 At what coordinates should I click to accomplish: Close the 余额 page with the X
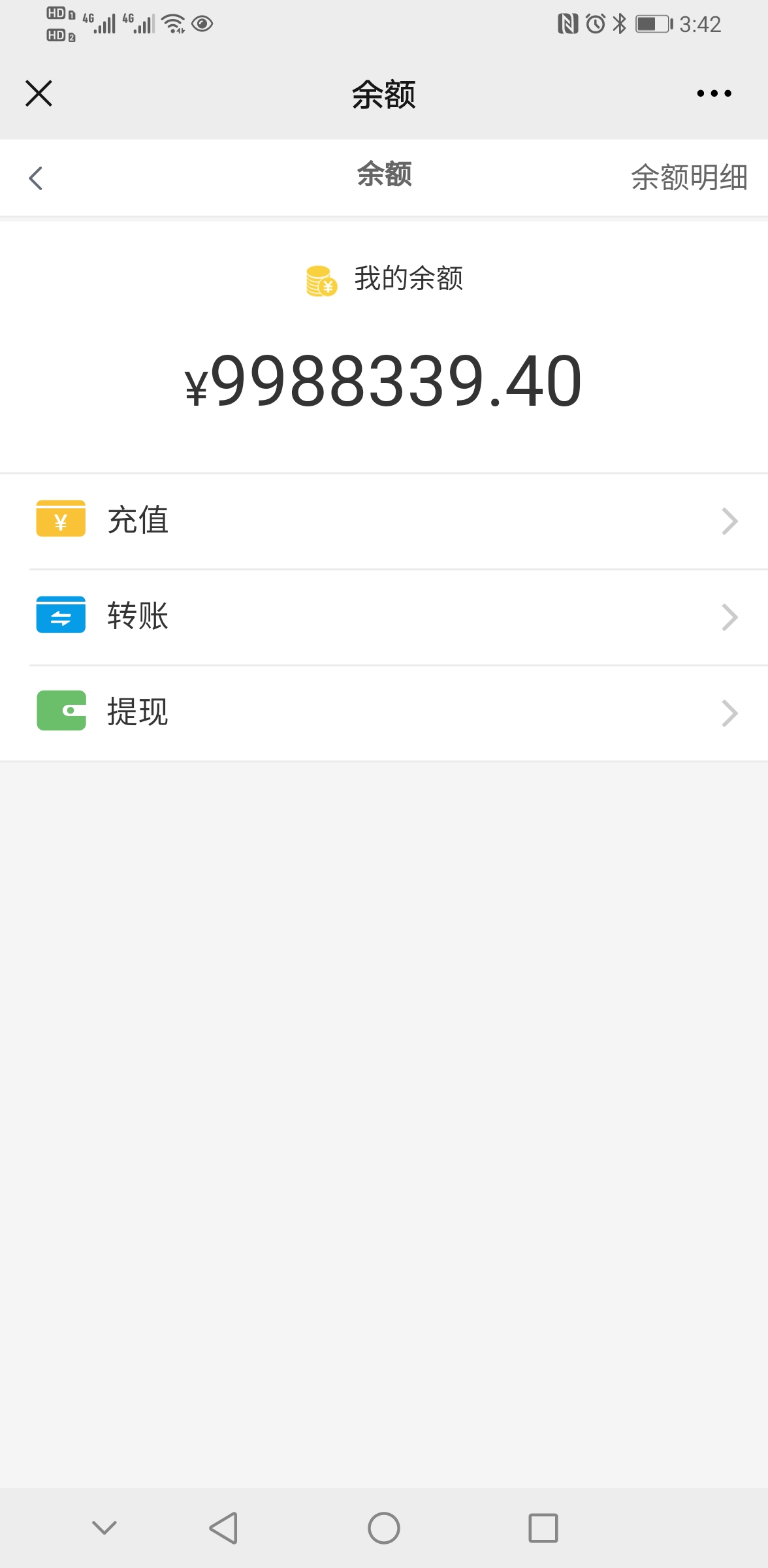(x=39, y=93)
